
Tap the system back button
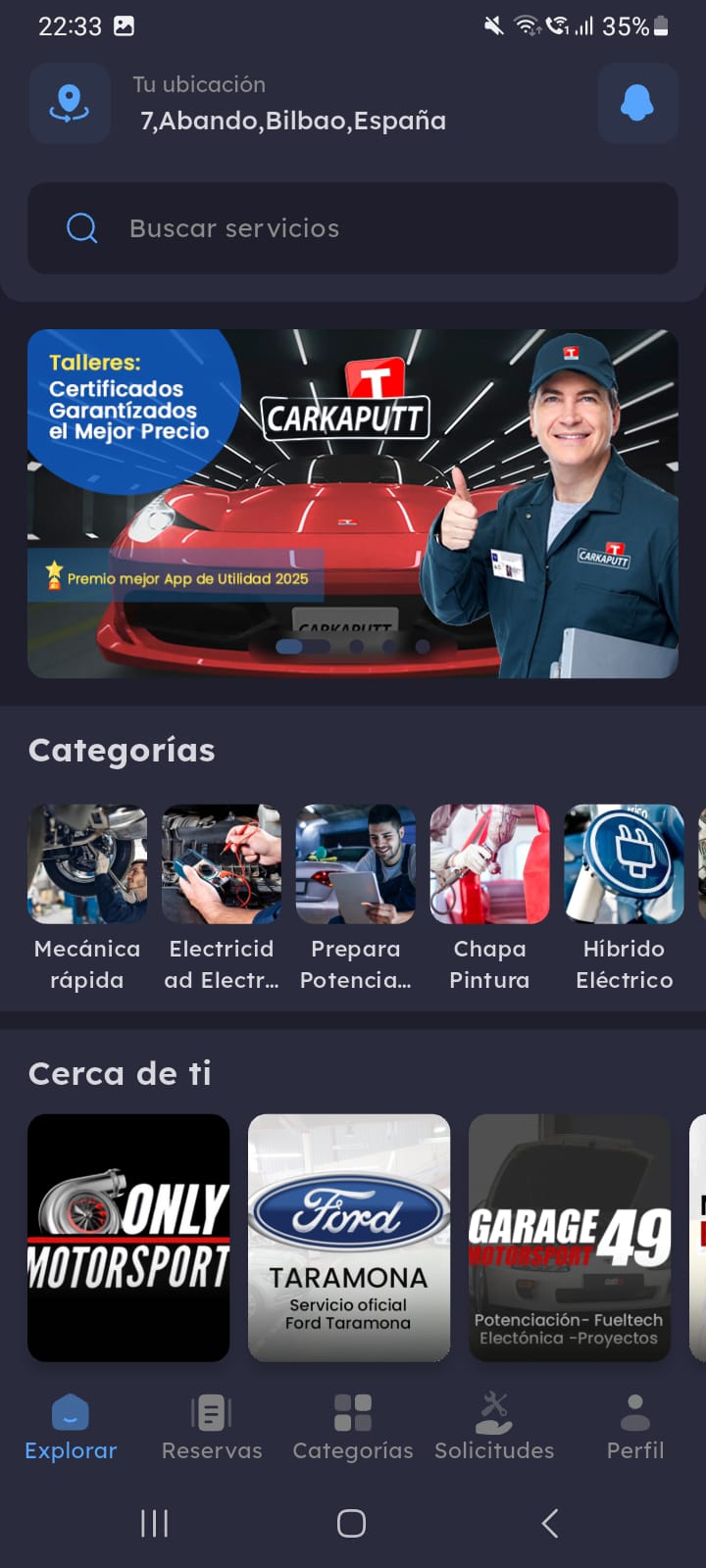point(550,1523)
